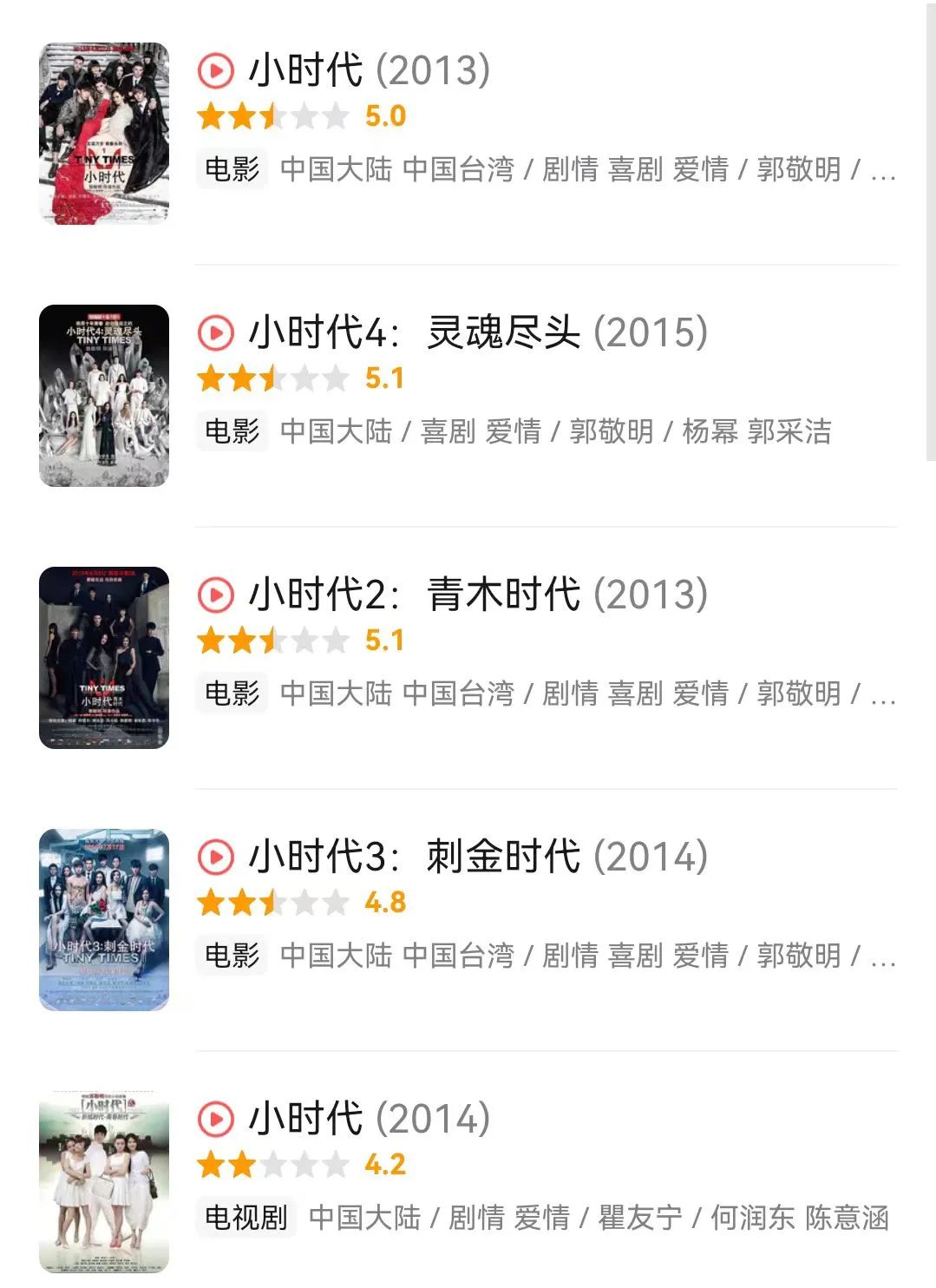Click play icon for 小时代2：青木时代
Viewport: 936px width, 1288px height.
click(216, 595)
